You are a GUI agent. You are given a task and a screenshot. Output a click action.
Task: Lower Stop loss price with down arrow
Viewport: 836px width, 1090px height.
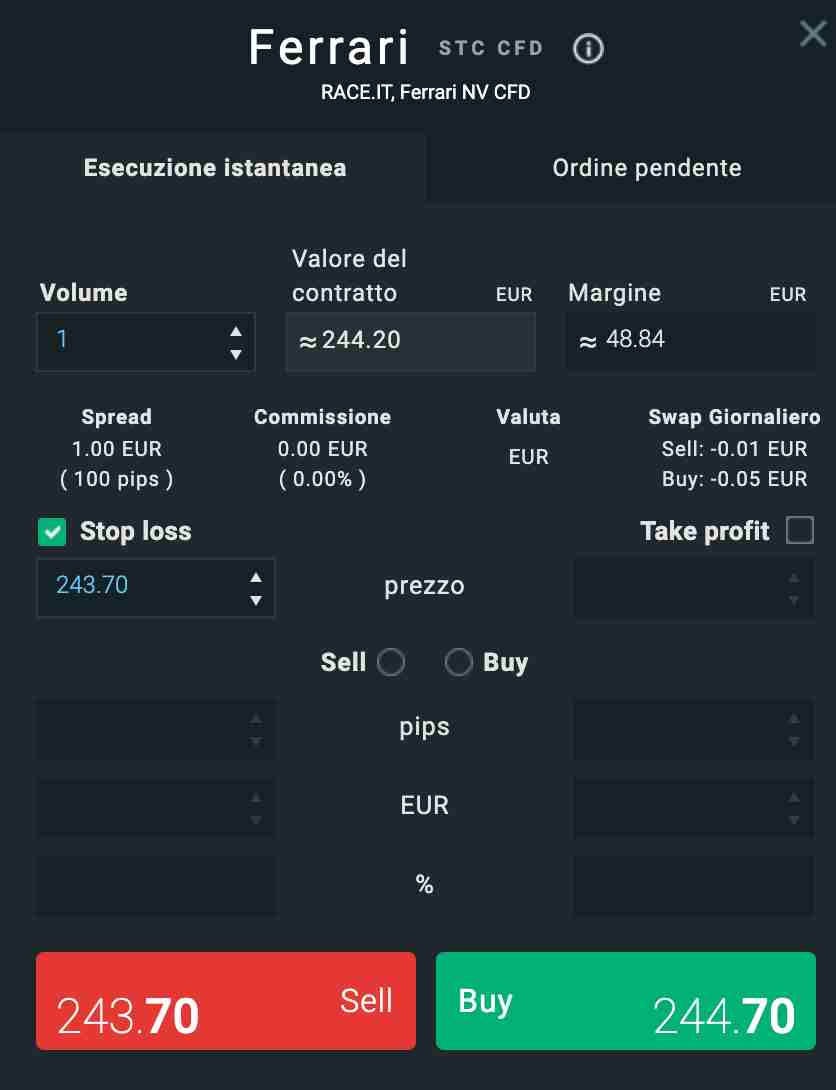pyautogui.click(x=256, y=600)
